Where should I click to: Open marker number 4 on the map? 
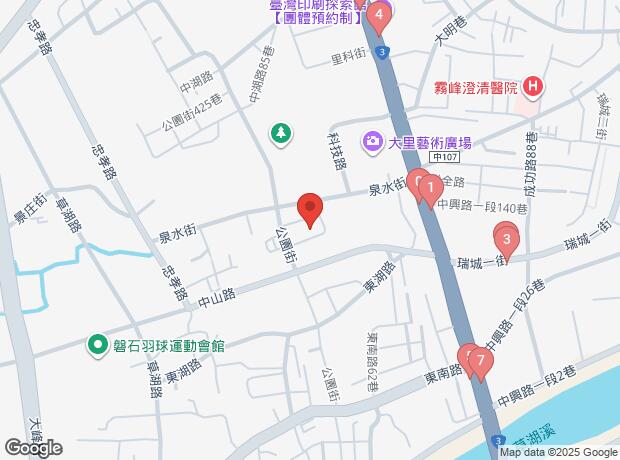[x=378, y=16]
